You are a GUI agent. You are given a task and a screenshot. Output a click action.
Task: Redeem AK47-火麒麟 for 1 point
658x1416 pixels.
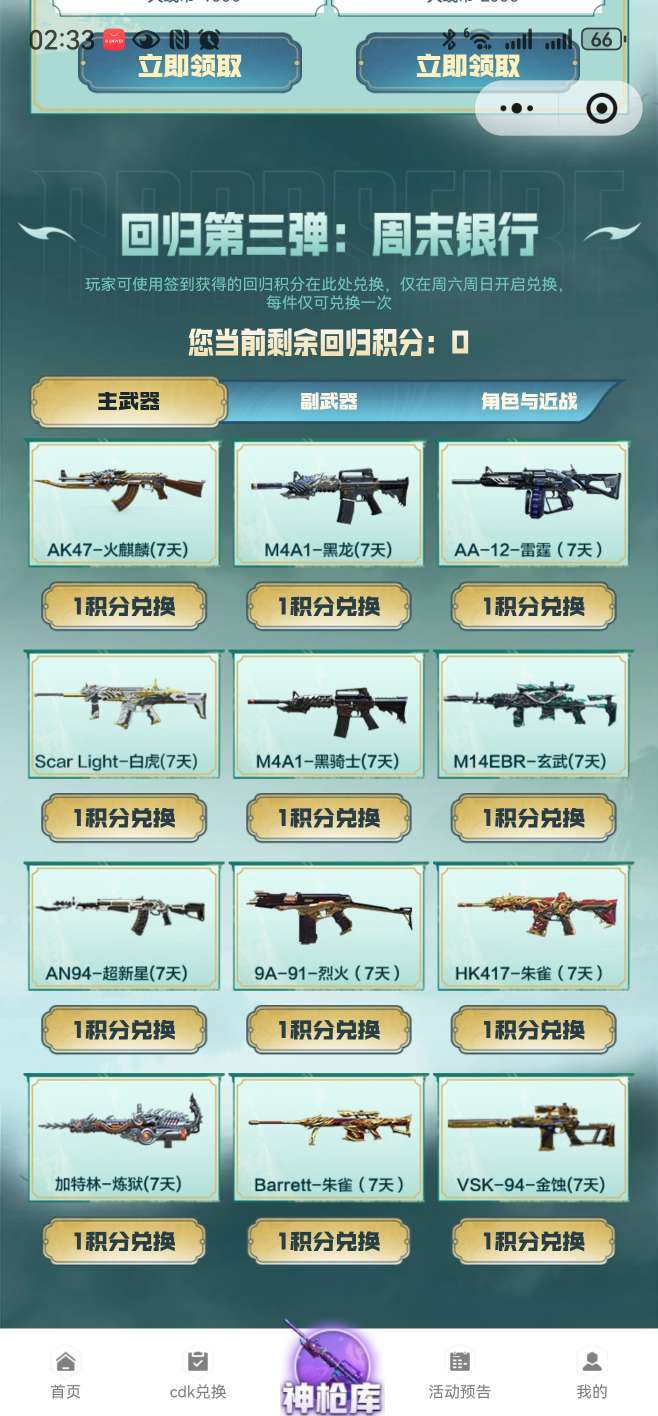click(124, 607)
